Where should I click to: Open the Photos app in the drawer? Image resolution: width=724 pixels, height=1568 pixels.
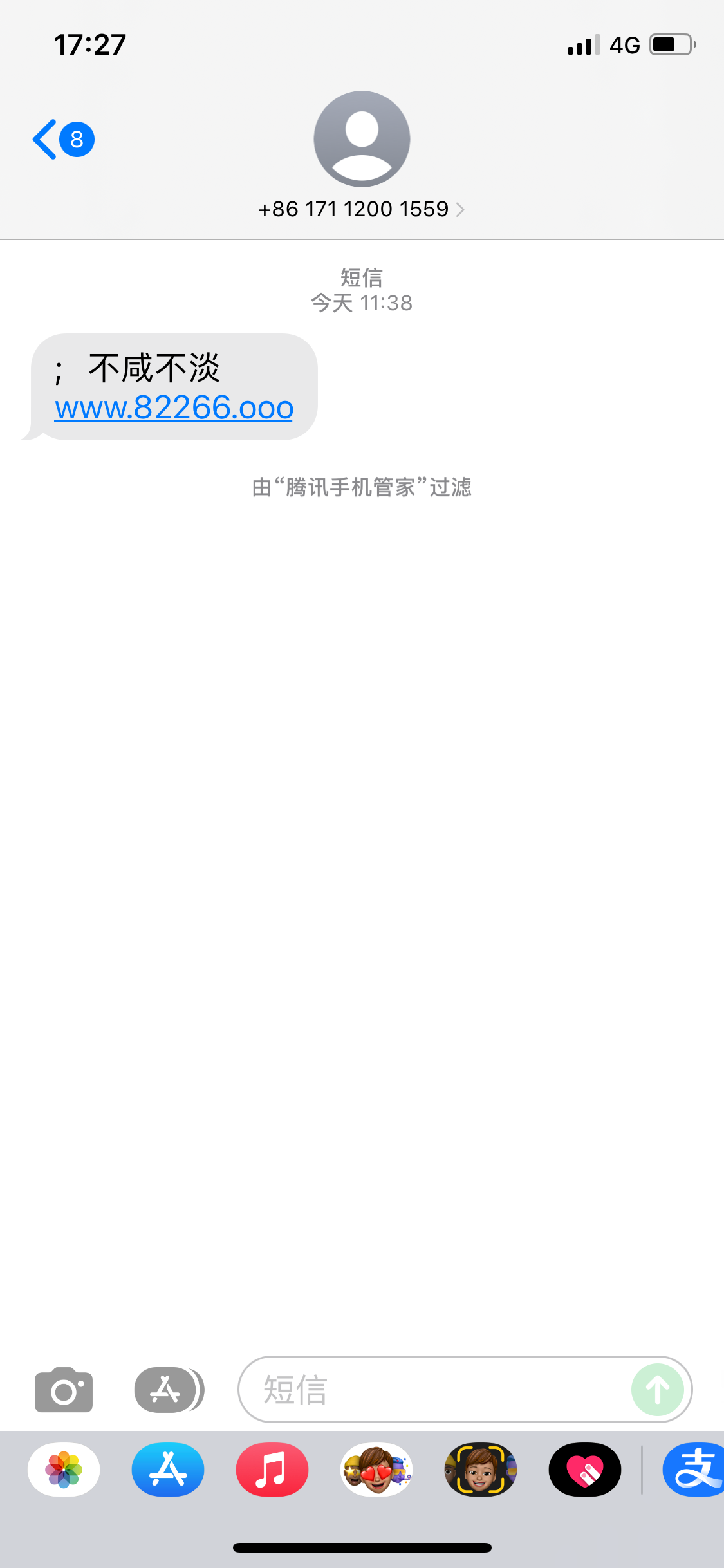pyautogui.click(x=64, y=1470)
